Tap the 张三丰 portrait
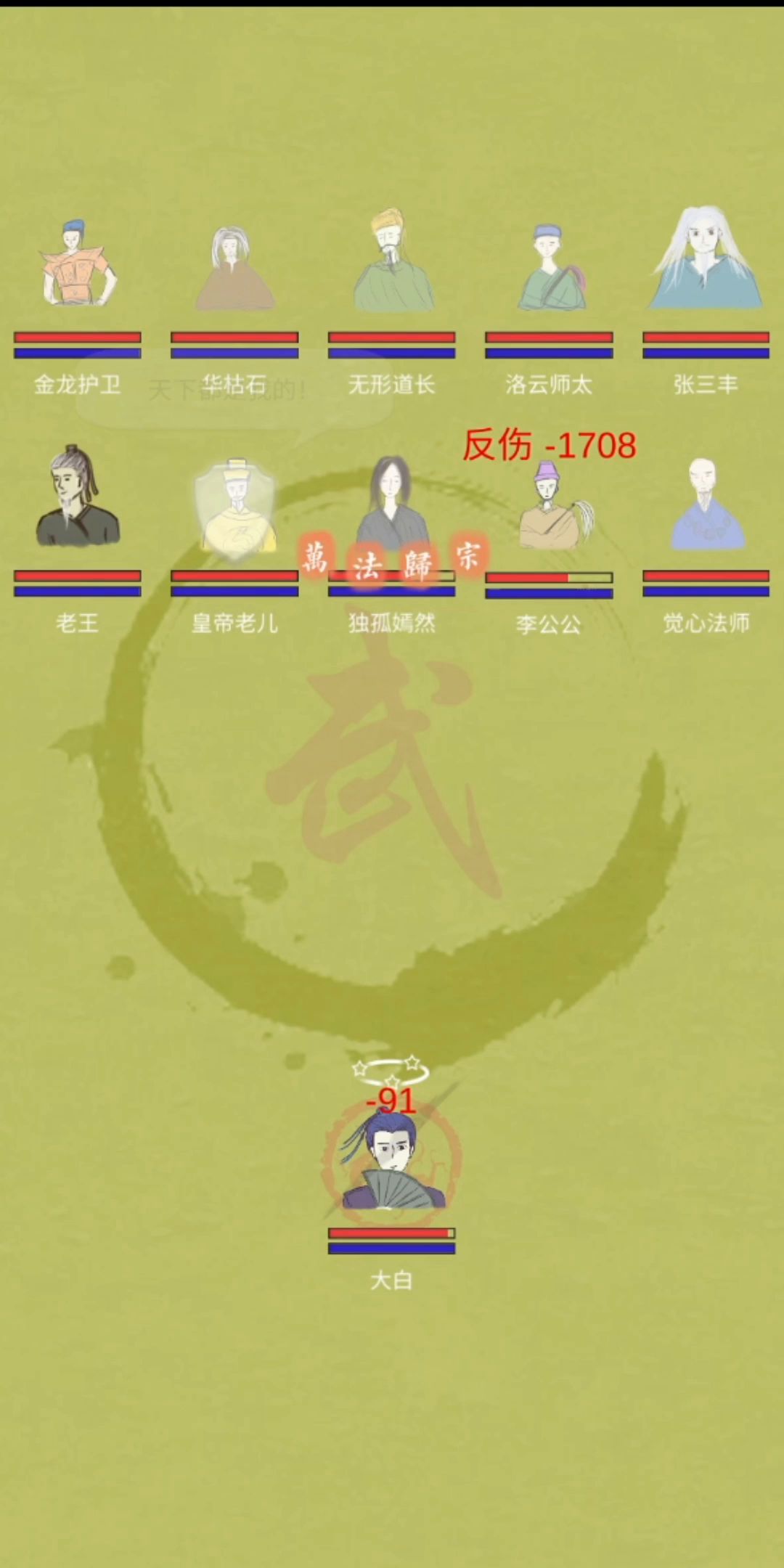Viewport: 784px width, 1568px height. click(705, 260)
